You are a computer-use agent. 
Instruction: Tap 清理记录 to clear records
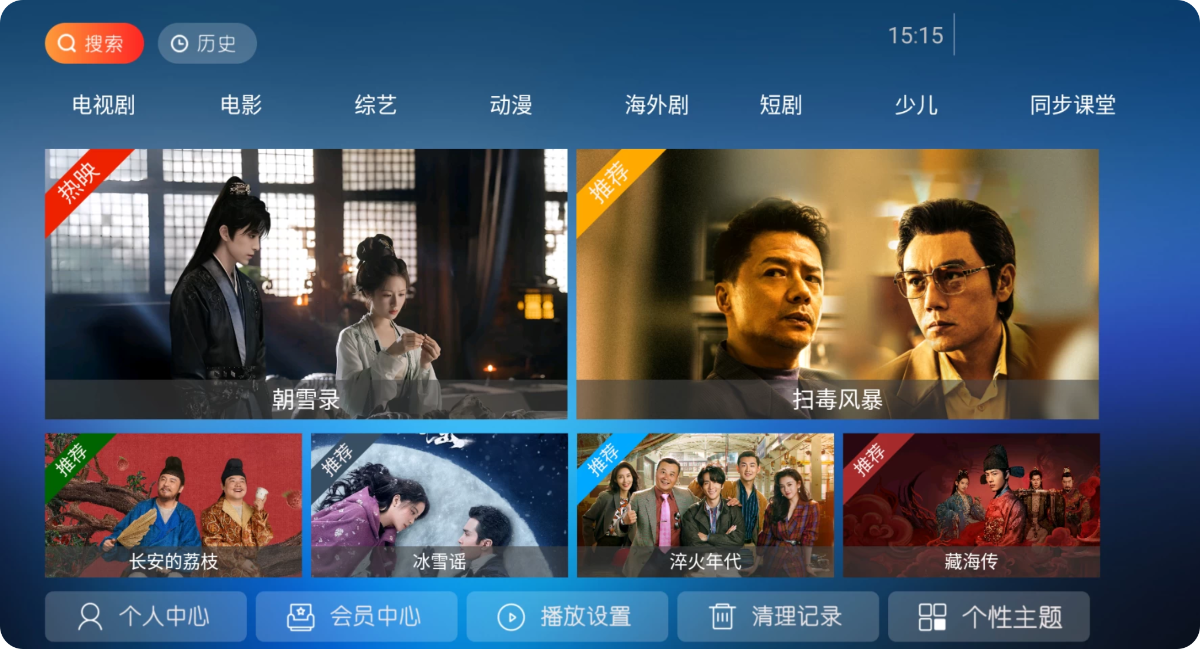(x=778, y=617)
